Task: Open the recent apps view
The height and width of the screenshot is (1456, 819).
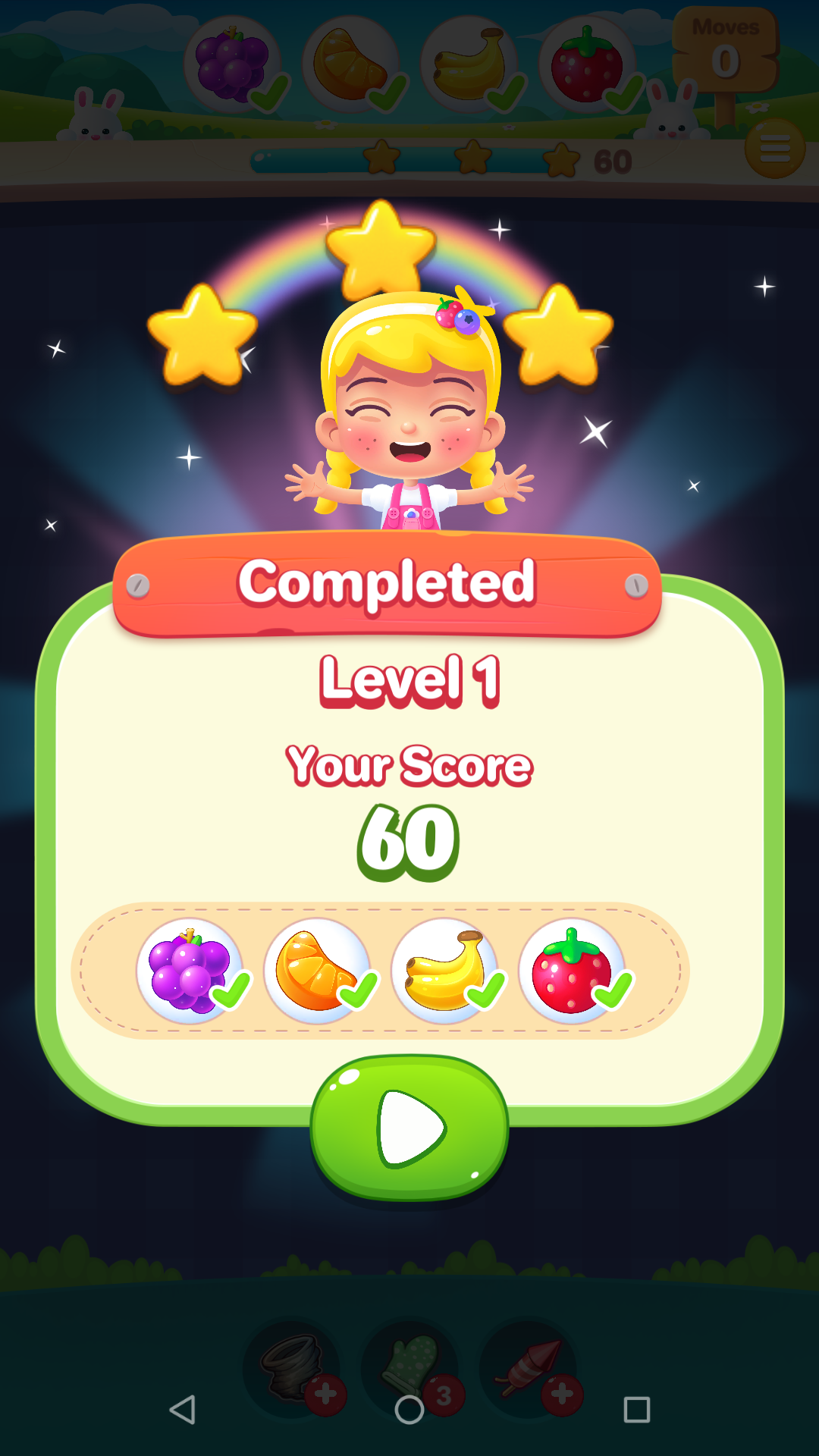Action: (636, 1410)
